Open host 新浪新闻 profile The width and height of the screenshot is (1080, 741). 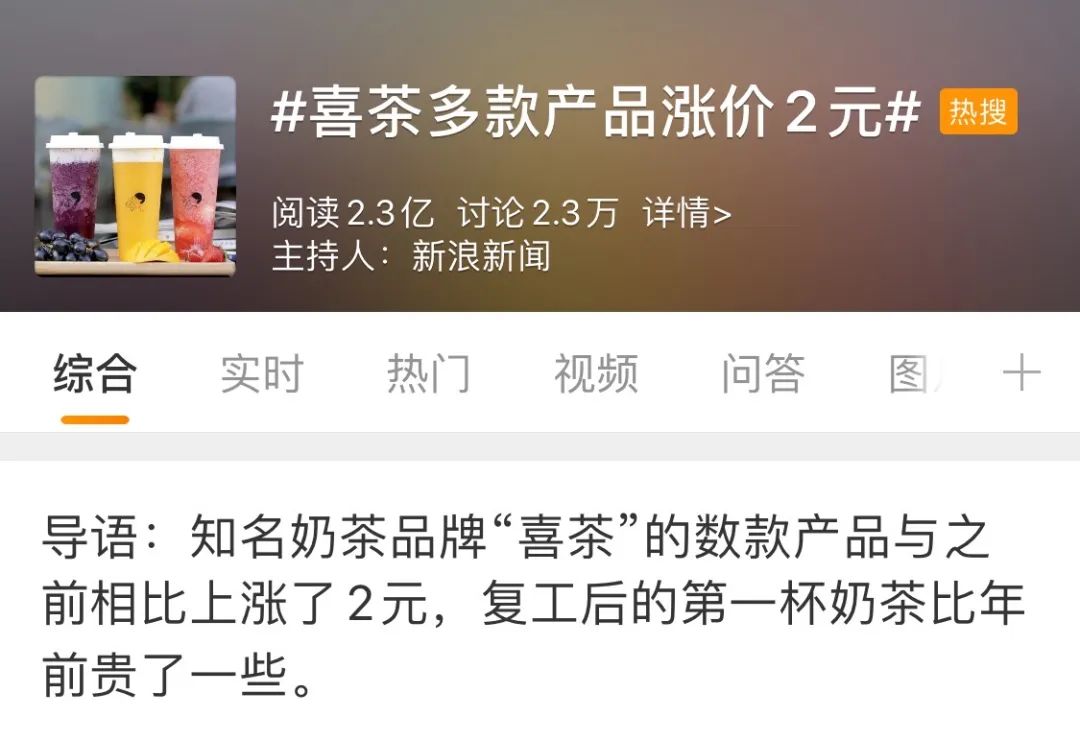click(481, 257)
